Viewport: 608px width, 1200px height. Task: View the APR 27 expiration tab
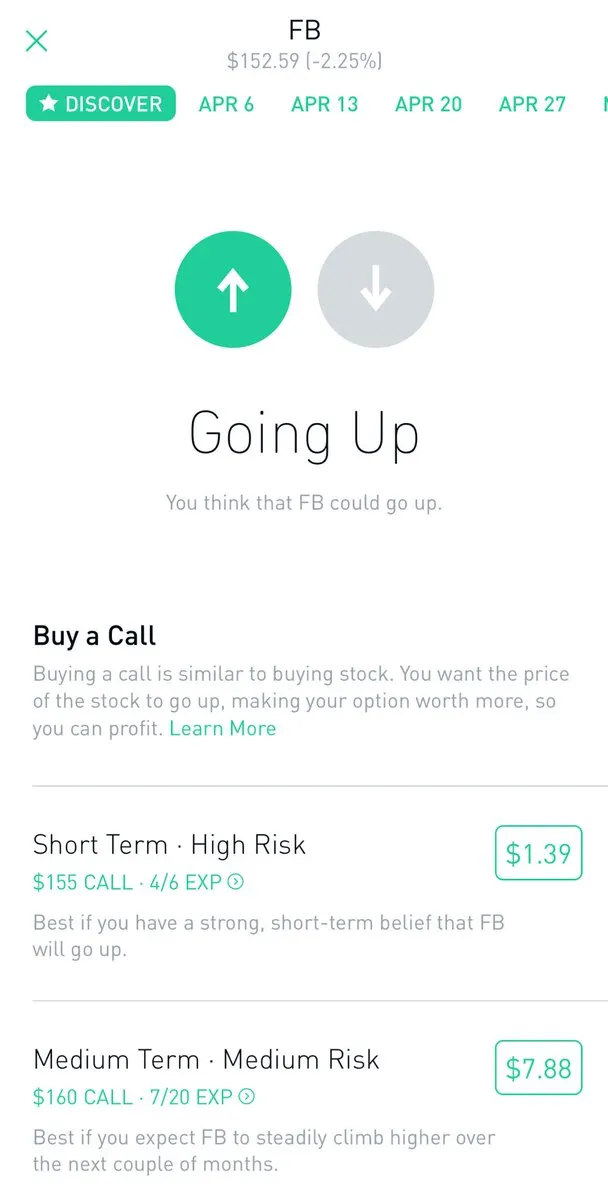pyautogui.click(x=532, y=104)
